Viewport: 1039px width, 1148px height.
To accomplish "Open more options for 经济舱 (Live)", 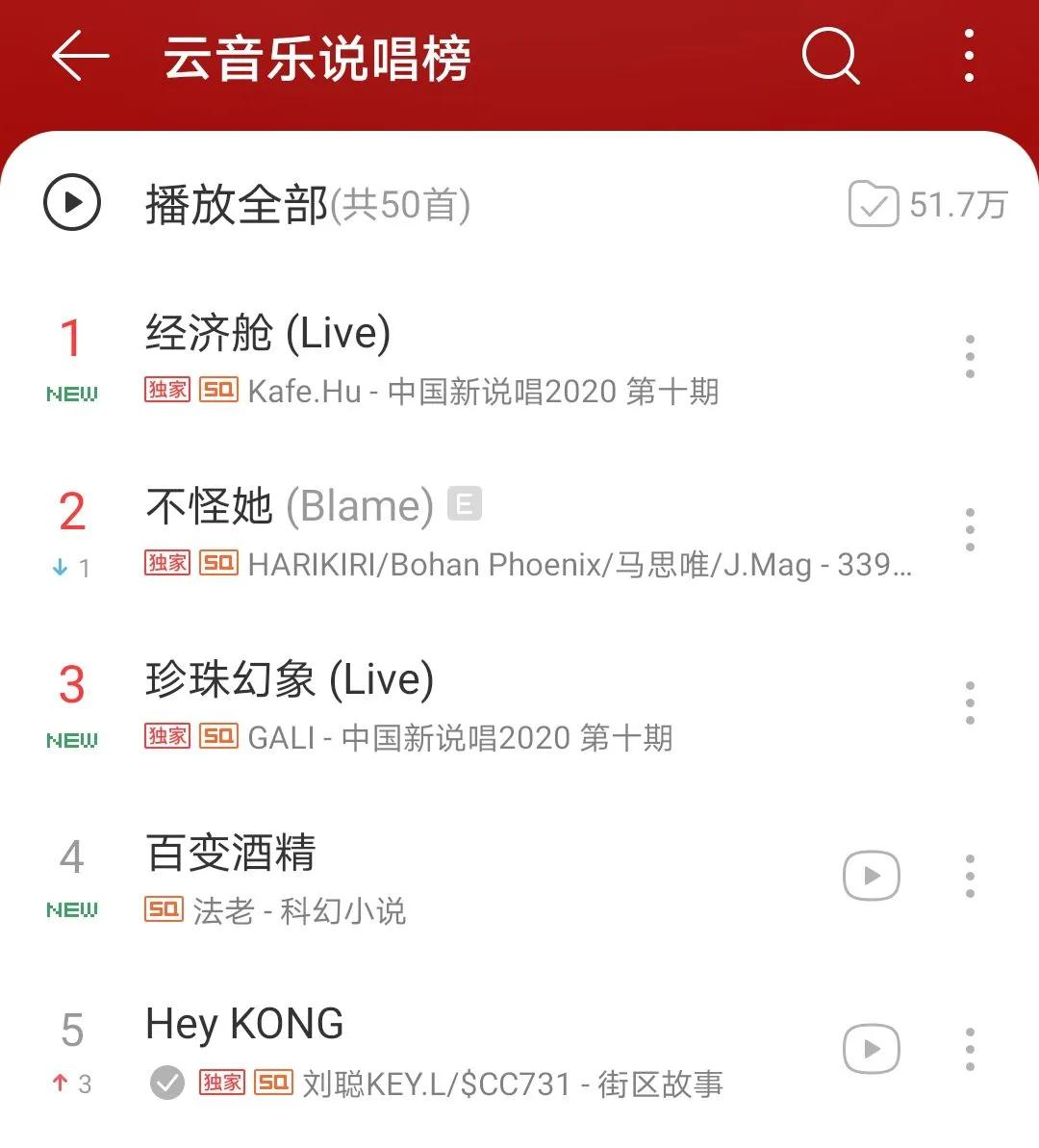I will pos(970,357).
